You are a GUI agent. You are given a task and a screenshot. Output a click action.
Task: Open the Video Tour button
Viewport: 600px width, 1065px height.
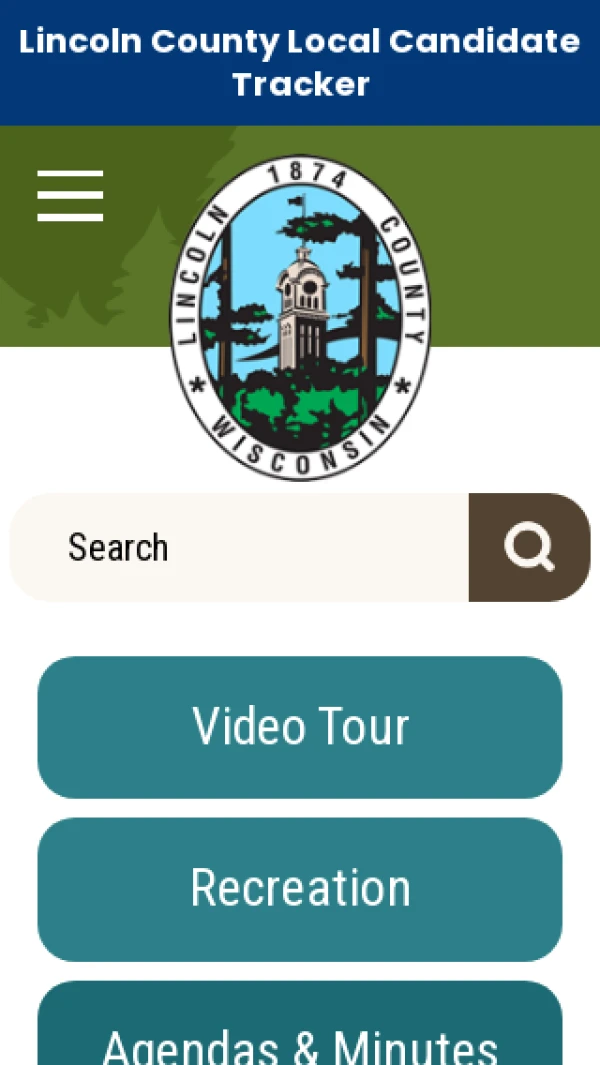300,727
